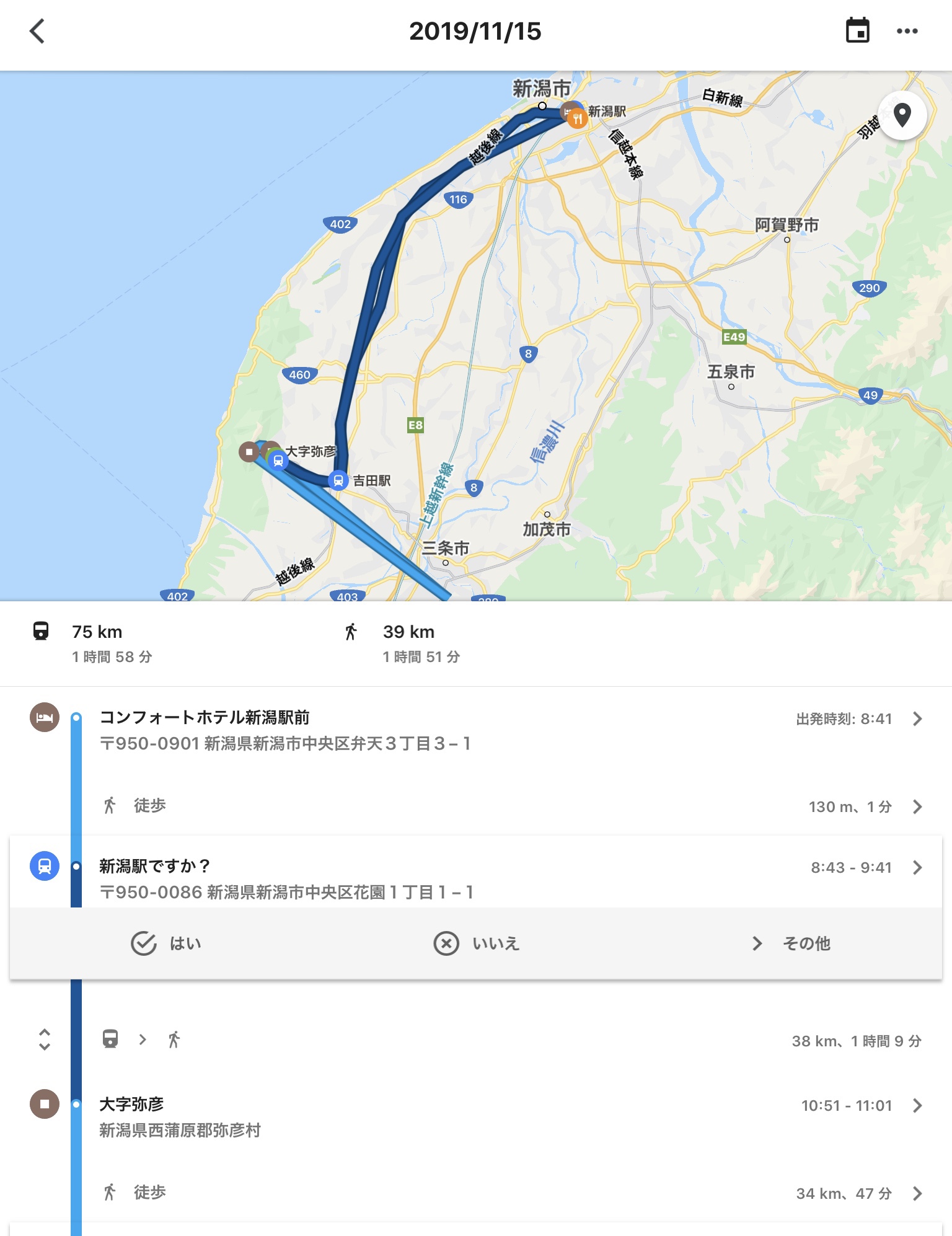Go back using the back arrow
The width and height of the screenshot is (952, 1236).
click(x=37, y=31)
